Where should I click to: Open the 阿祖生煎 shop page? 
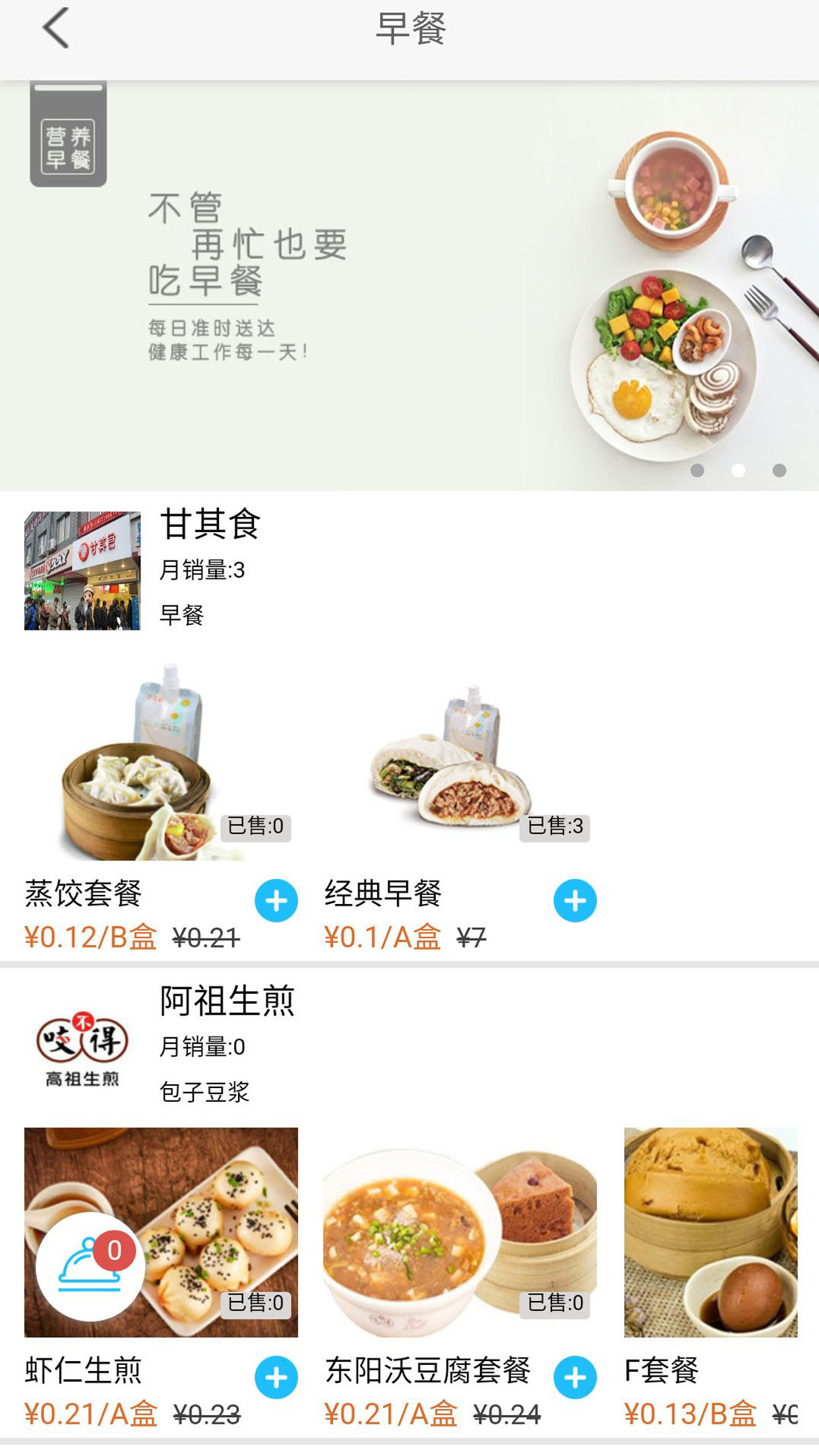click(x=227, y=1001)
